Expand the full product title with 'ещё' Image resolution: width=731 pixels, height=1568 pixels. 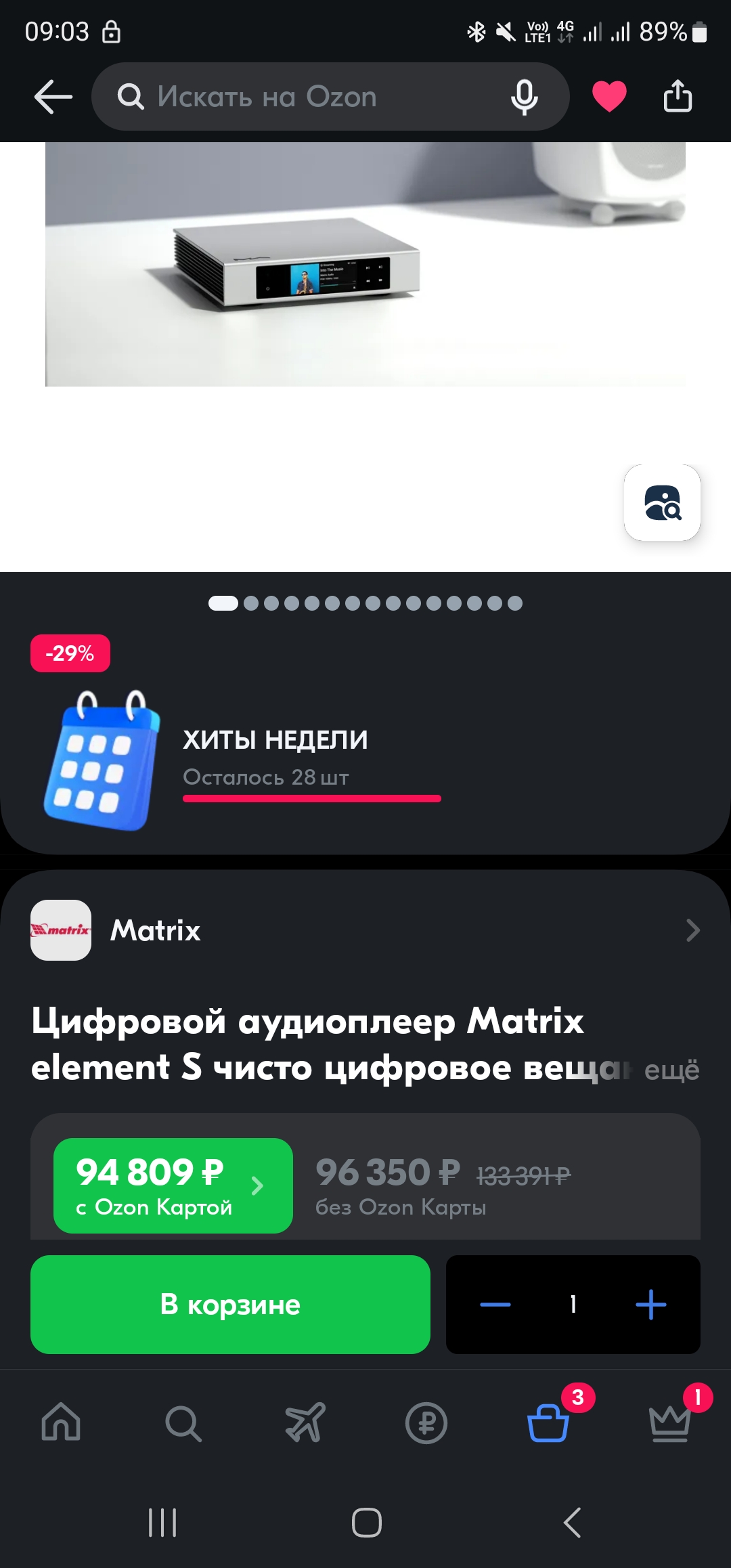coord(671,1070)
